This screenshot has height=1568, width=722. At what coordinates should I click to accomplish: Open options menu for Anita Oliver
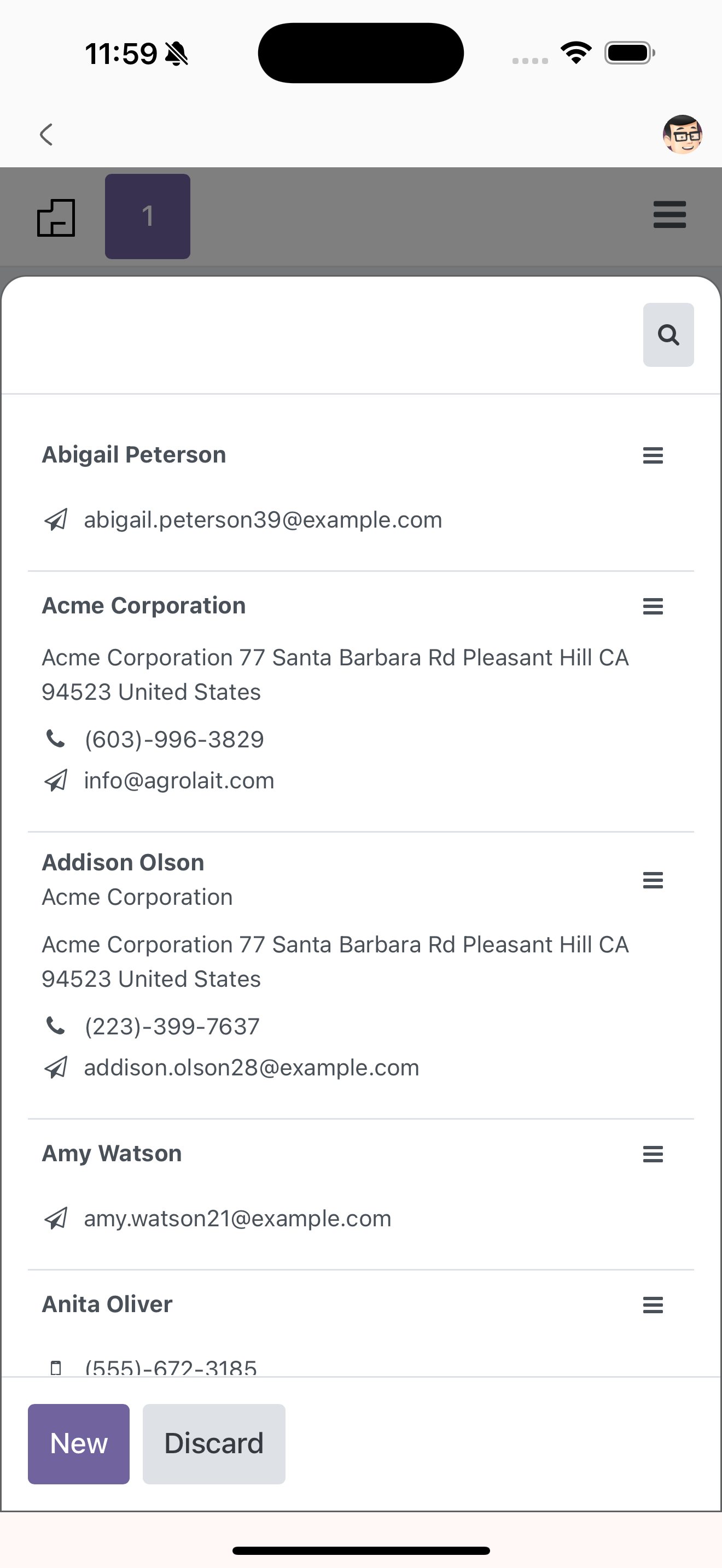(653, 1305)
